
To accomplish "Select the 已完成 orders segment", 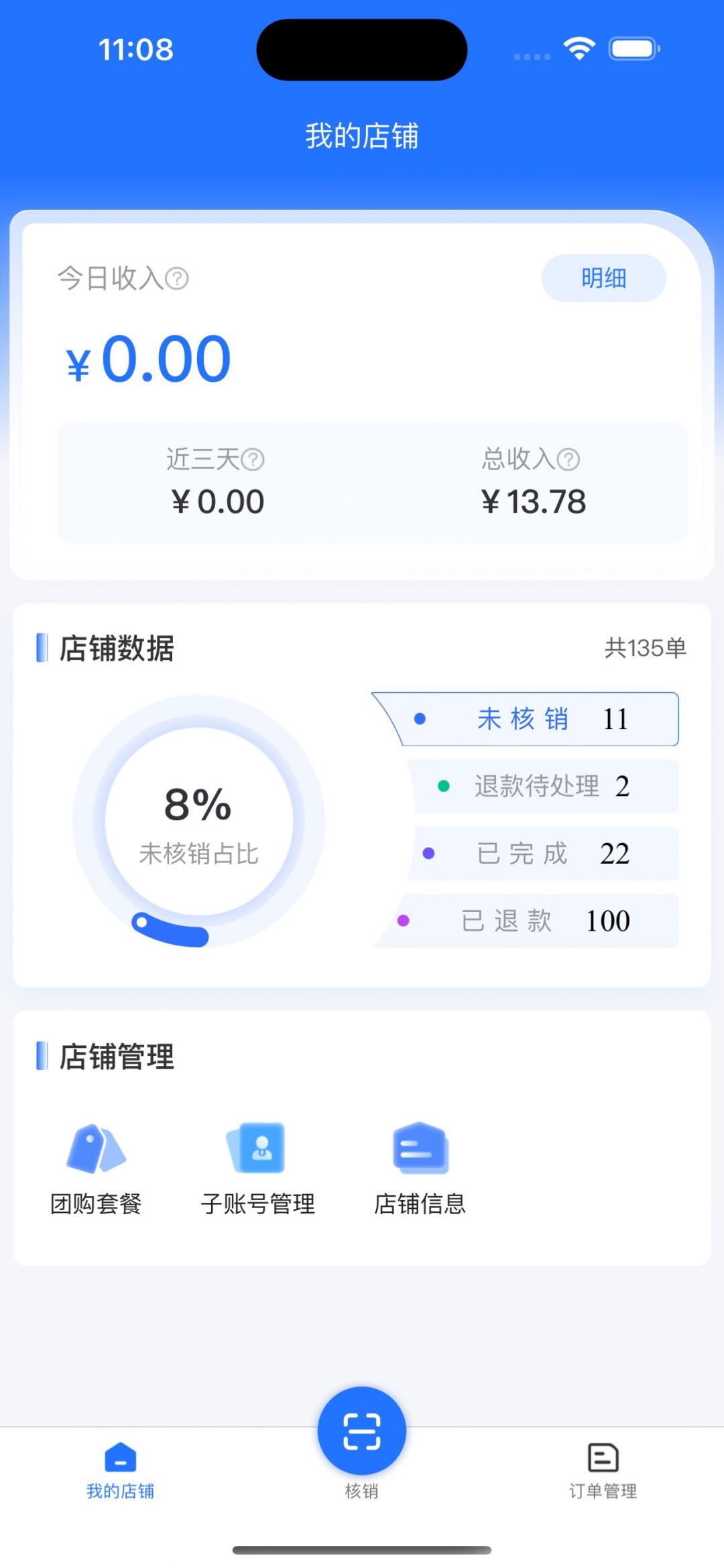I will (x=544, y=854).
